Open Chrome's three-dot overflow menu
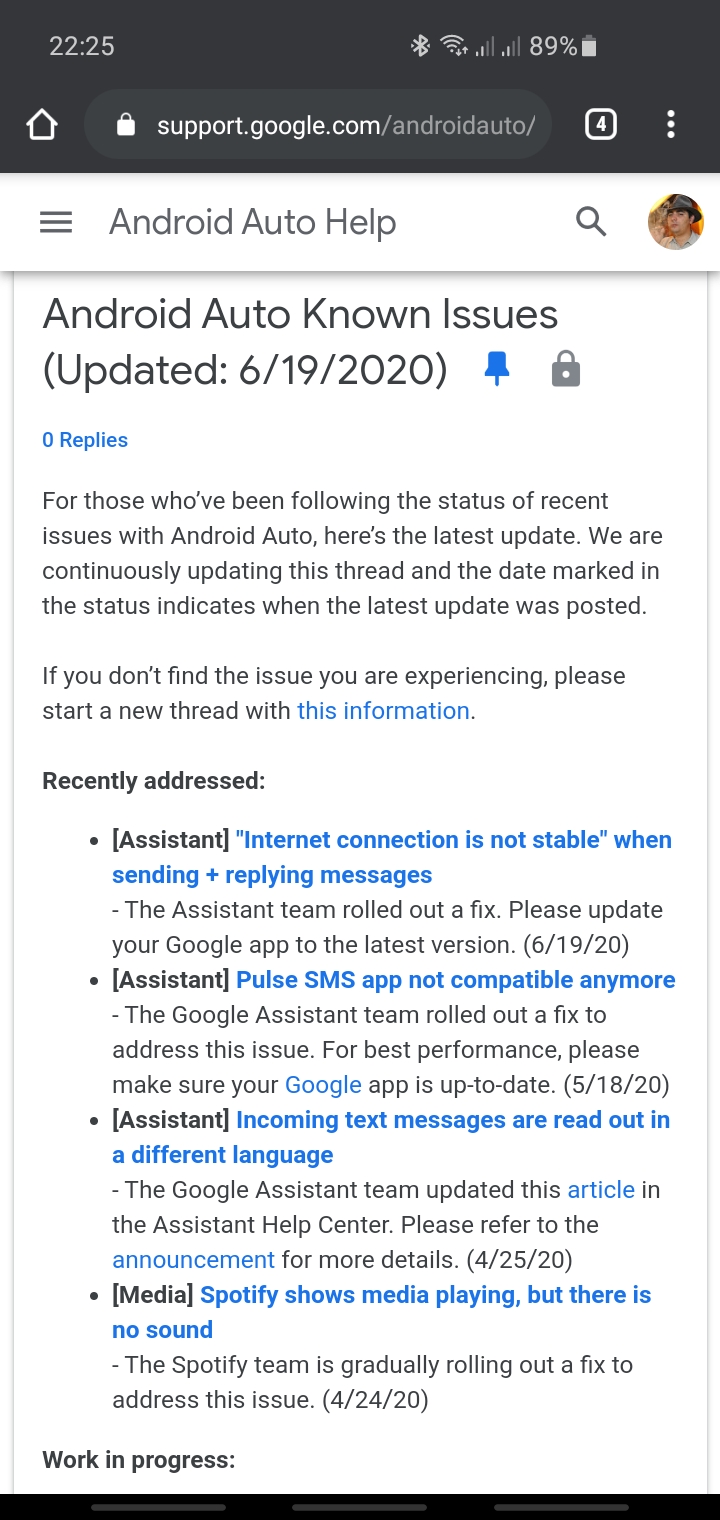720x1520 pixels. 670,125
